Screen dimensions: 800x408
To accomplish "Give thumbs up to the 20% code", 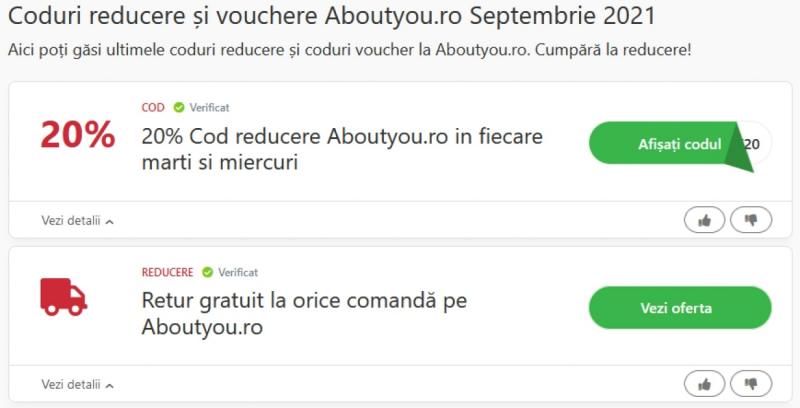I will tap(705, 220).
